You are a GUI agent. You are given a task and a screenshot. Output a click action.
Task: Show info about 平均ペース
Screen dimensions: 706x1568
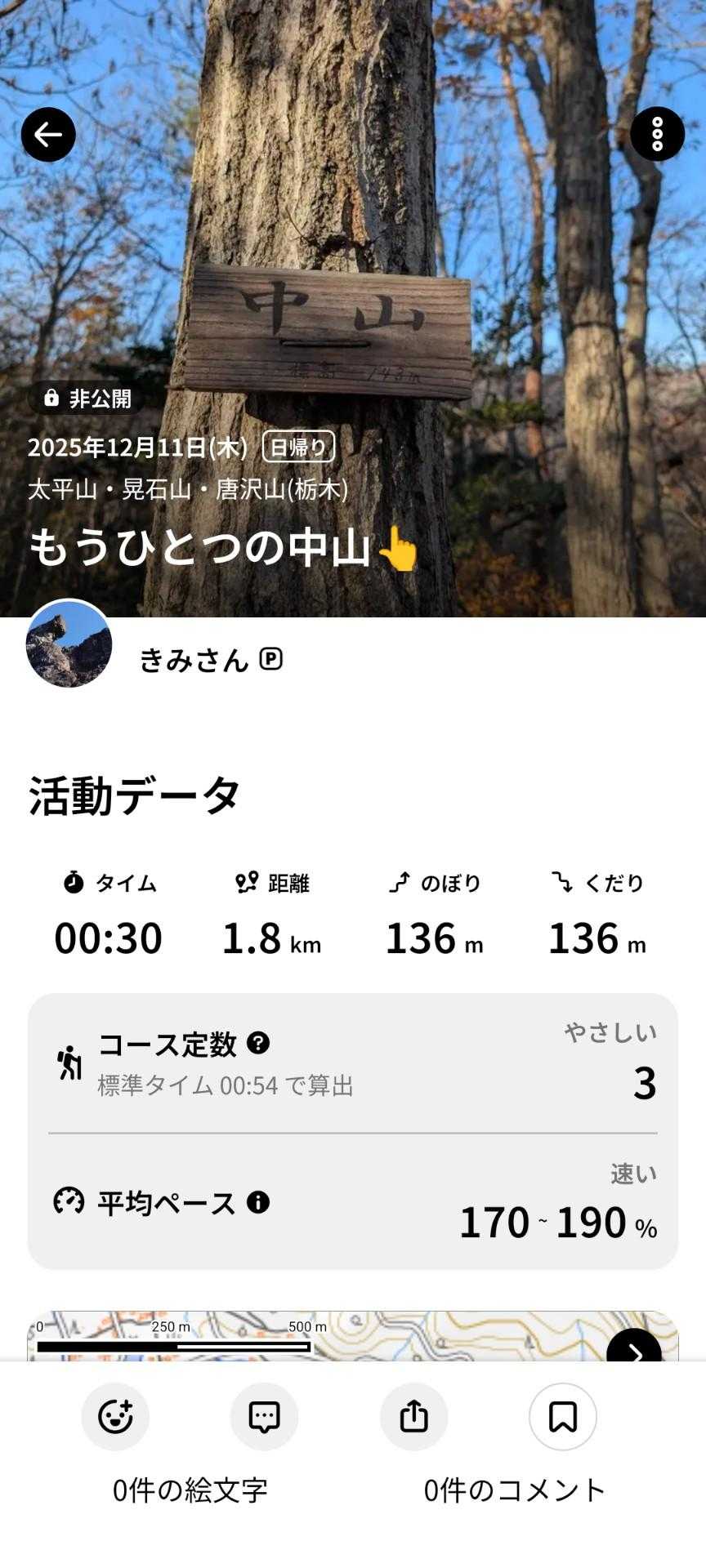tap(258, 1202)
